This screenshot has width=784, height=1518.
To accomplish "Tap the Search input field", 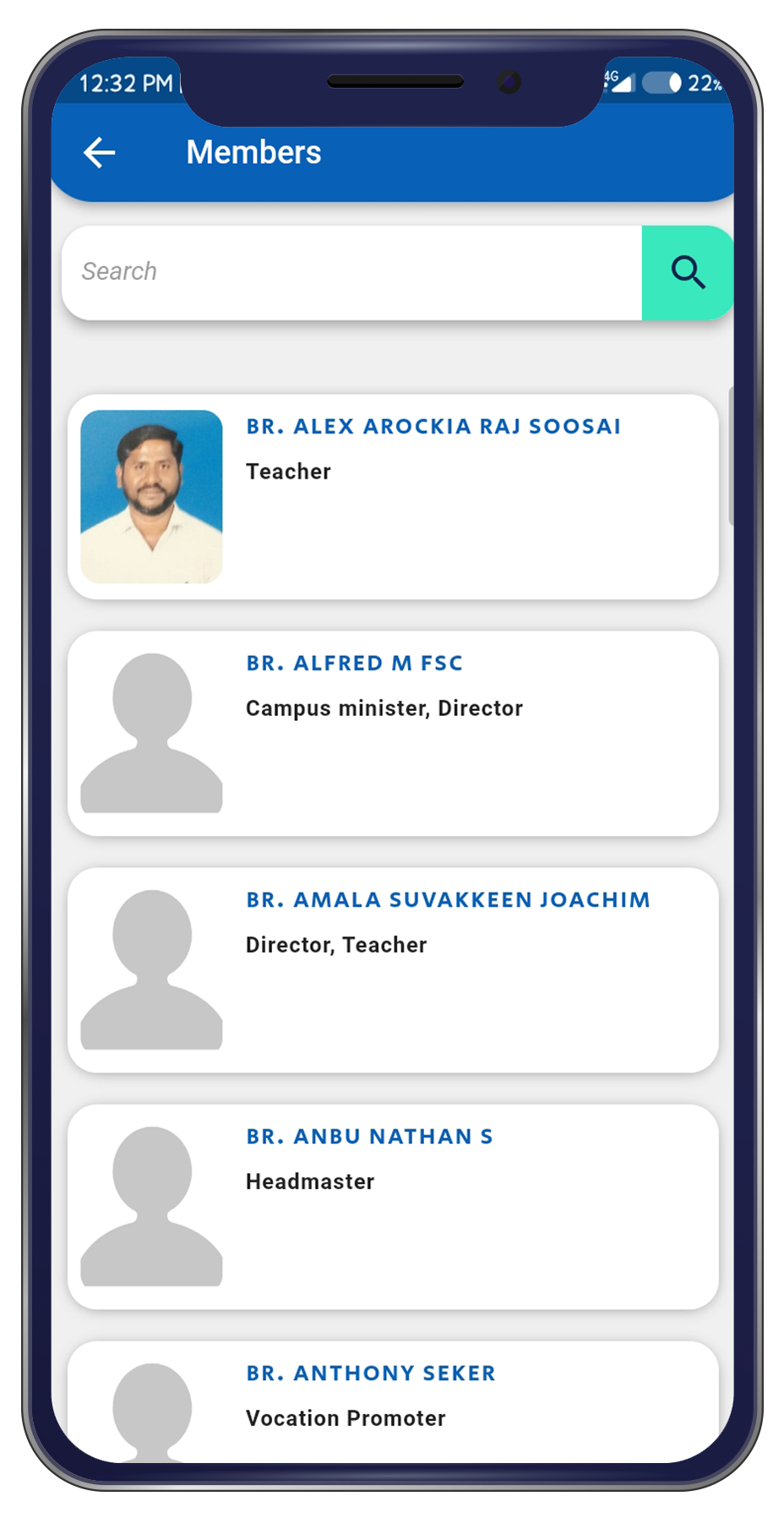I will [351, 272].
